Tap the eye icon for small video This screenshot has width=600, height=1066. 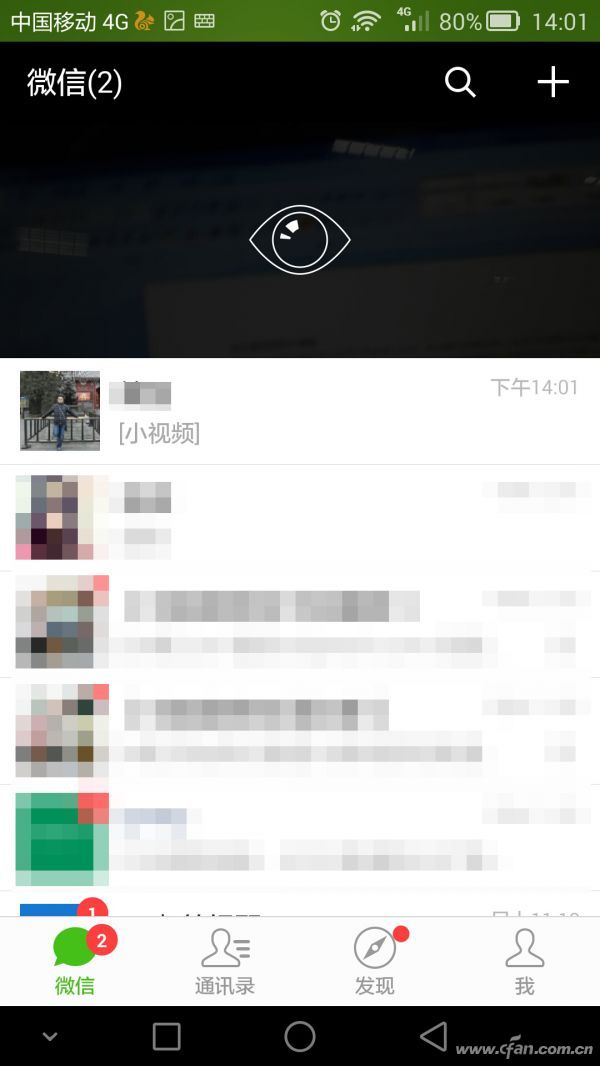pyautogui.click(x=300, y=240)
